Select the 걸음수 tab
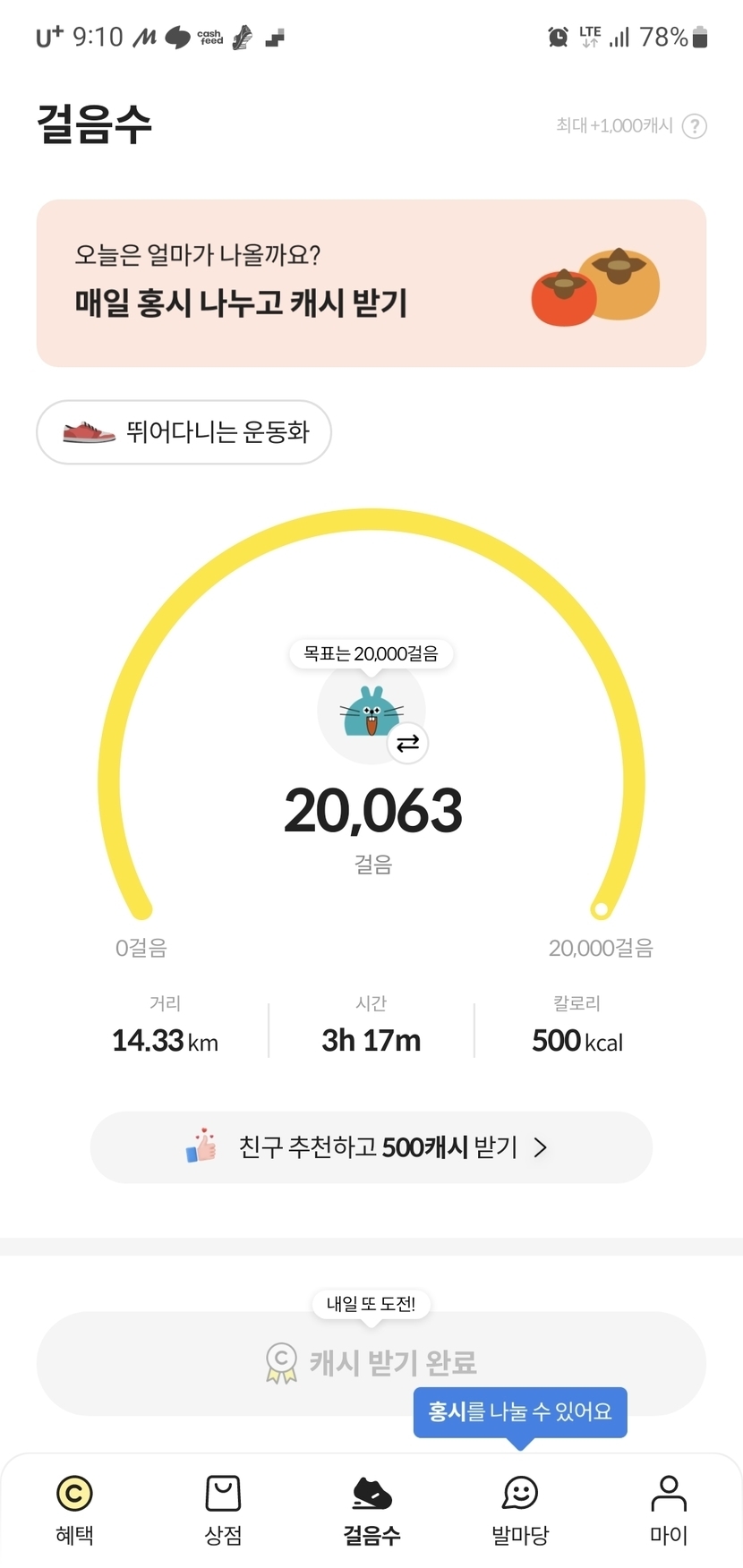The width and height of the screenshot is (743, 1568). click(x=371, y=1510)
